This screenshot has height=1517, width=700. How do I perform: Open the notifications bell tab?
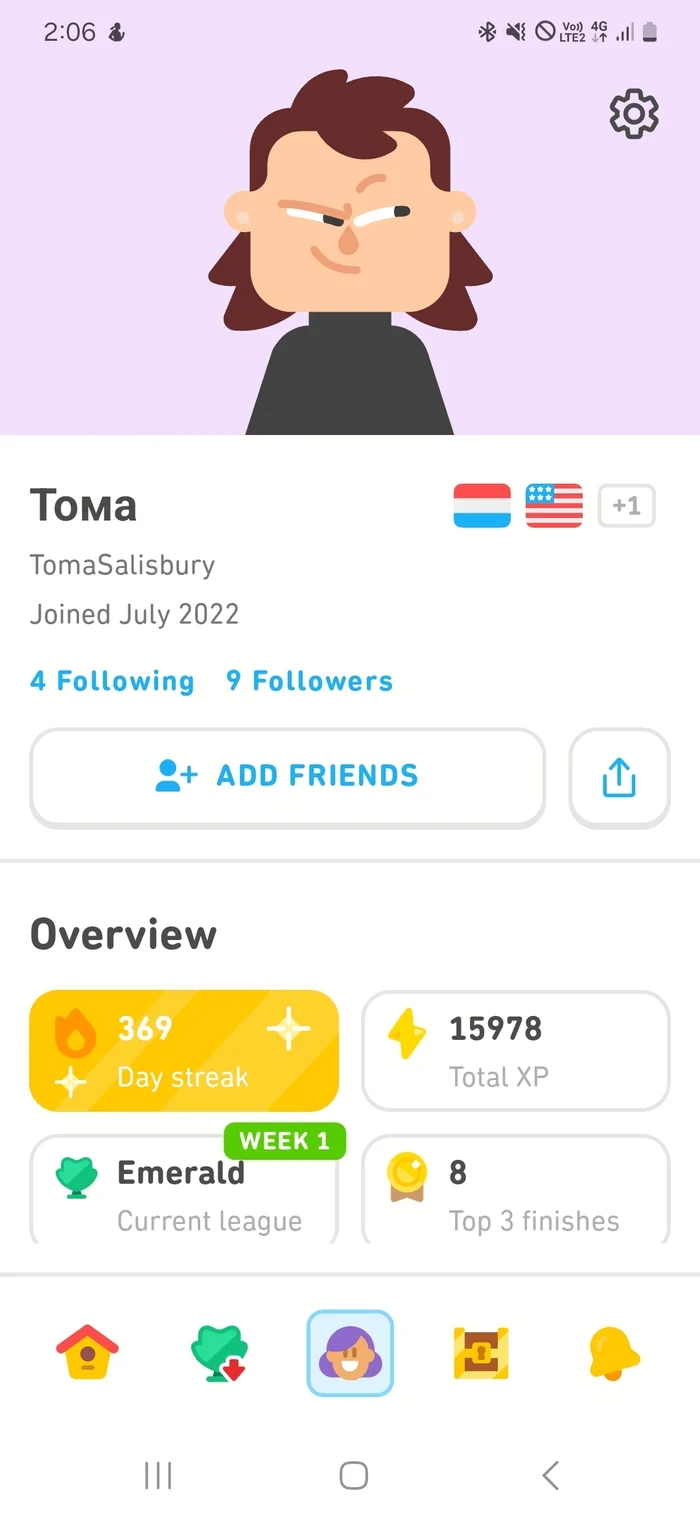(x=613, y=1353)
